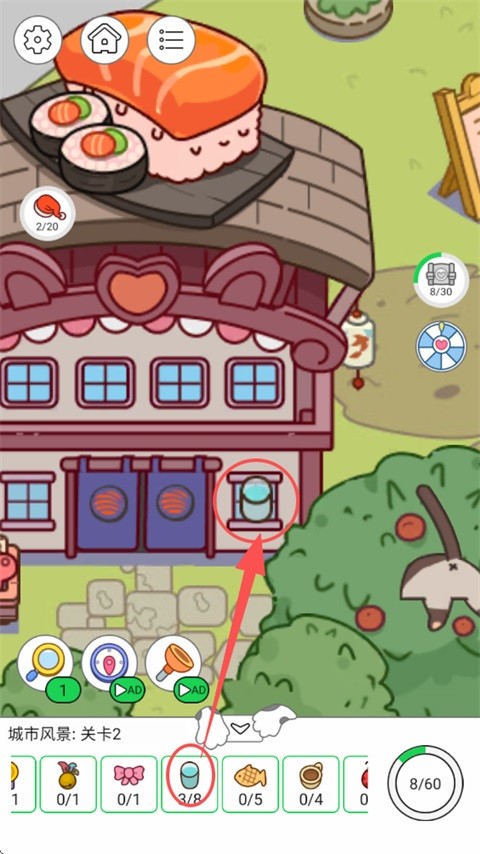The image size is (480, 854).
Task: Select the bell item 0/1
Action: pyautogui.click(x=68, y=784)
